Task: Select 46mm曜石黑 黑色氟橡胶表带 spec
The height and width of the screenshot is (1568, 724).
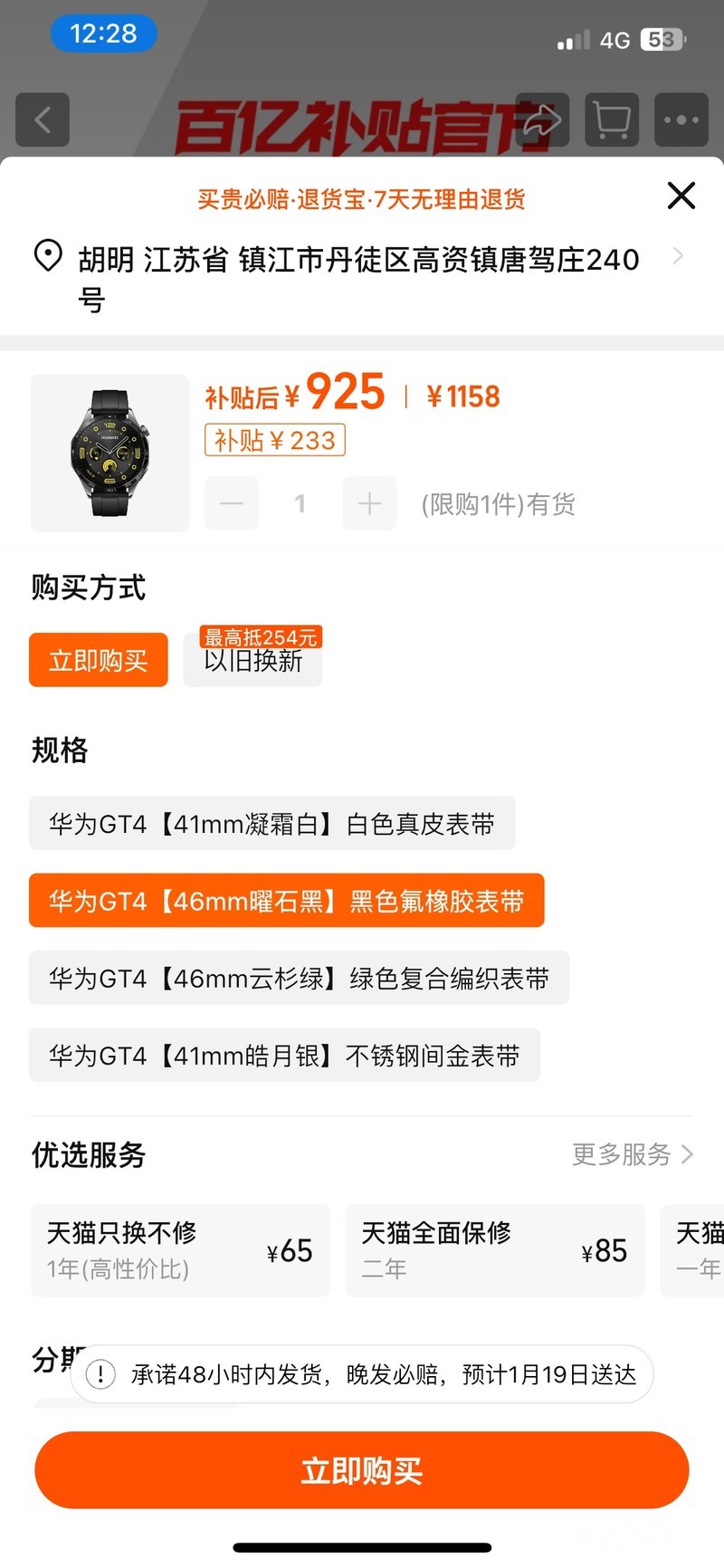Action: pyautogui.click(x=286, y=901)
